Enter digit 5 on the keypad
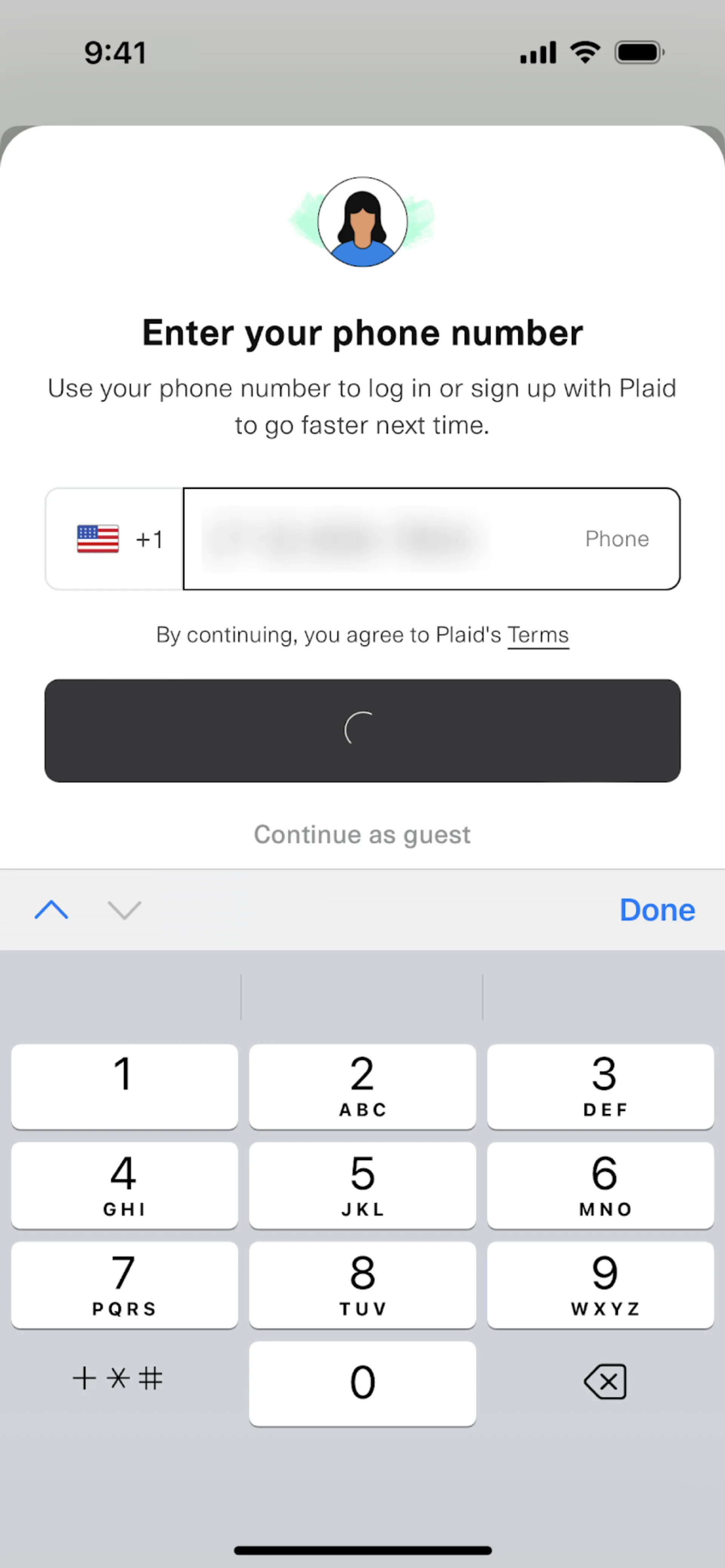The height and width of the screenshot is (1568, 725). coord(362,1184)
